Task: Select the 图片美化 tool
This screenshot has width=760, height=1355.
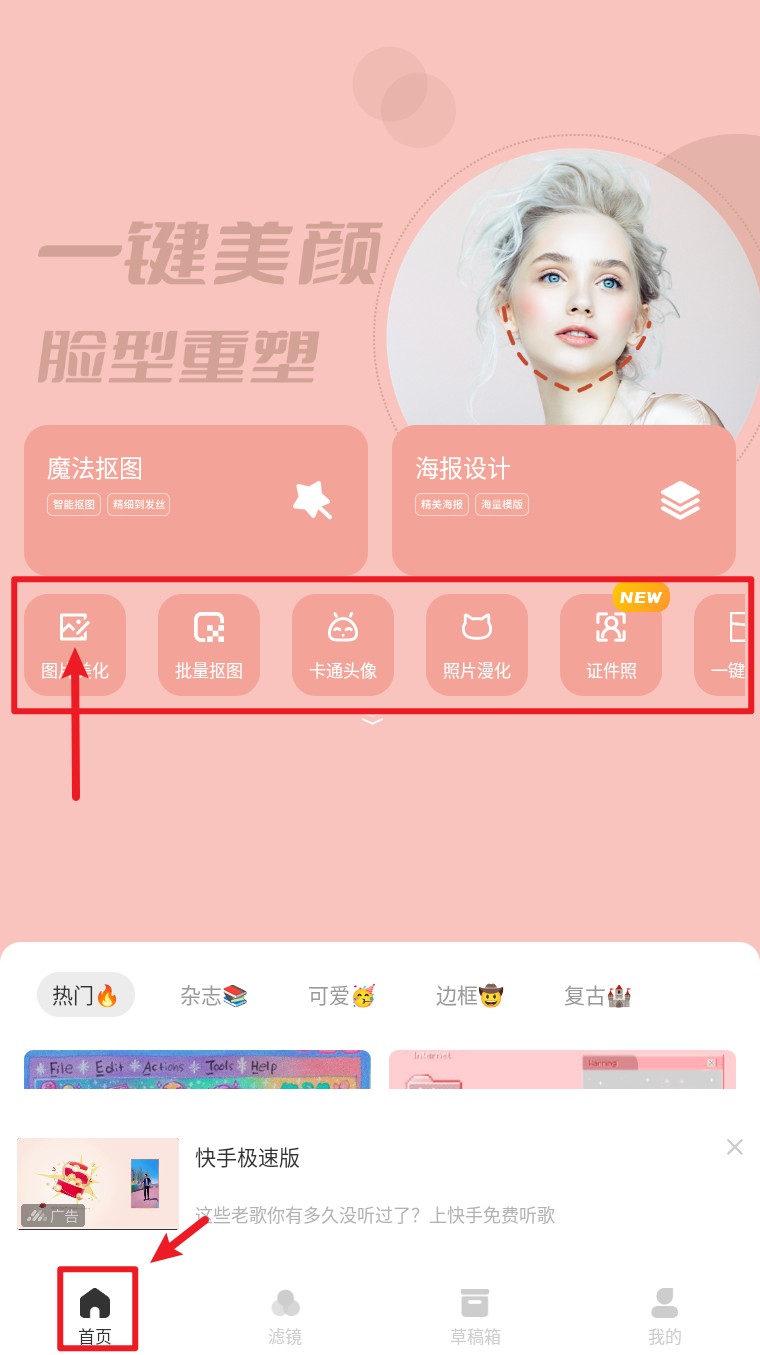Action: click(75, 645)
